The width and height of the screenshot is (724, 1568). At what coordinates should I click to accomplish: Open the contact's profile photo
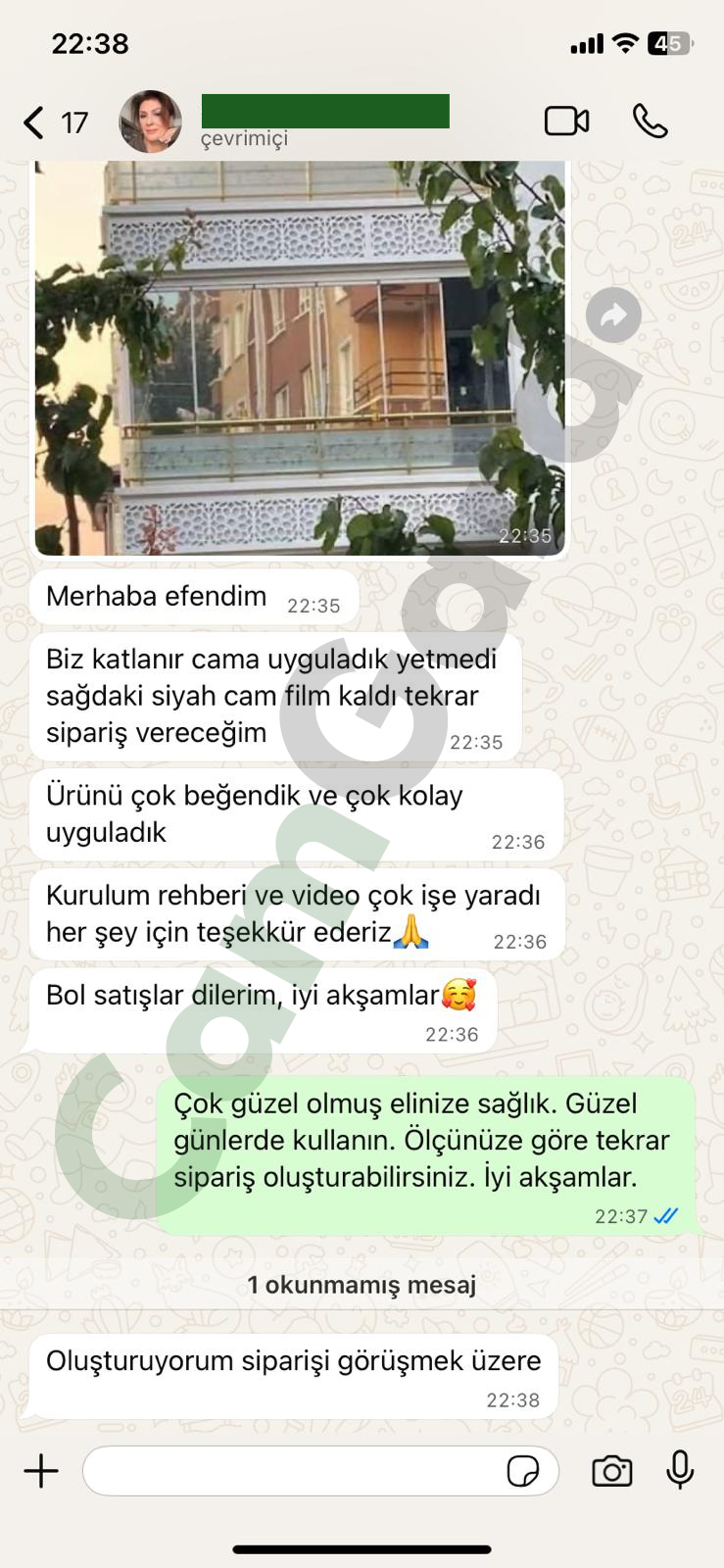(x=150, y=122)
